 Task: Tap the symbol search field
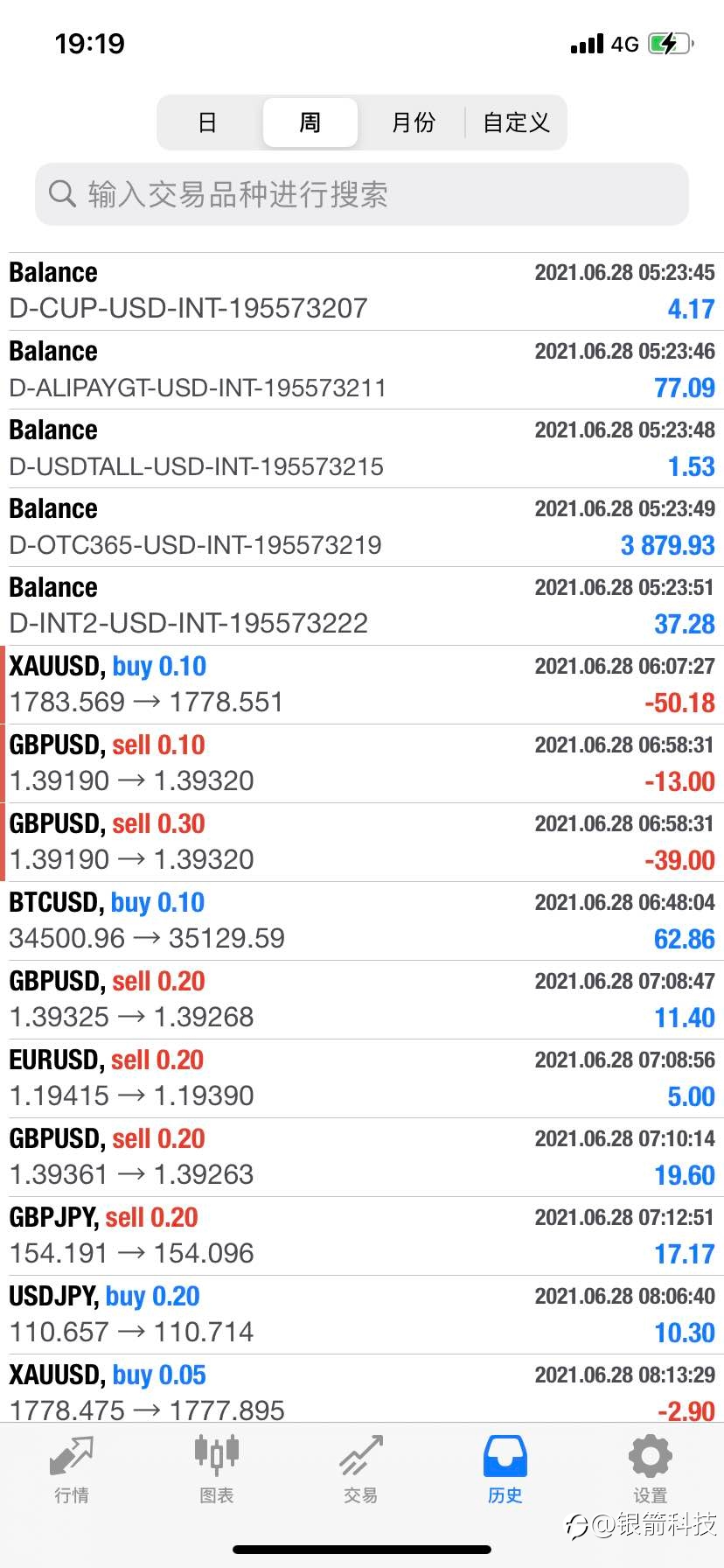click(362, 194)
